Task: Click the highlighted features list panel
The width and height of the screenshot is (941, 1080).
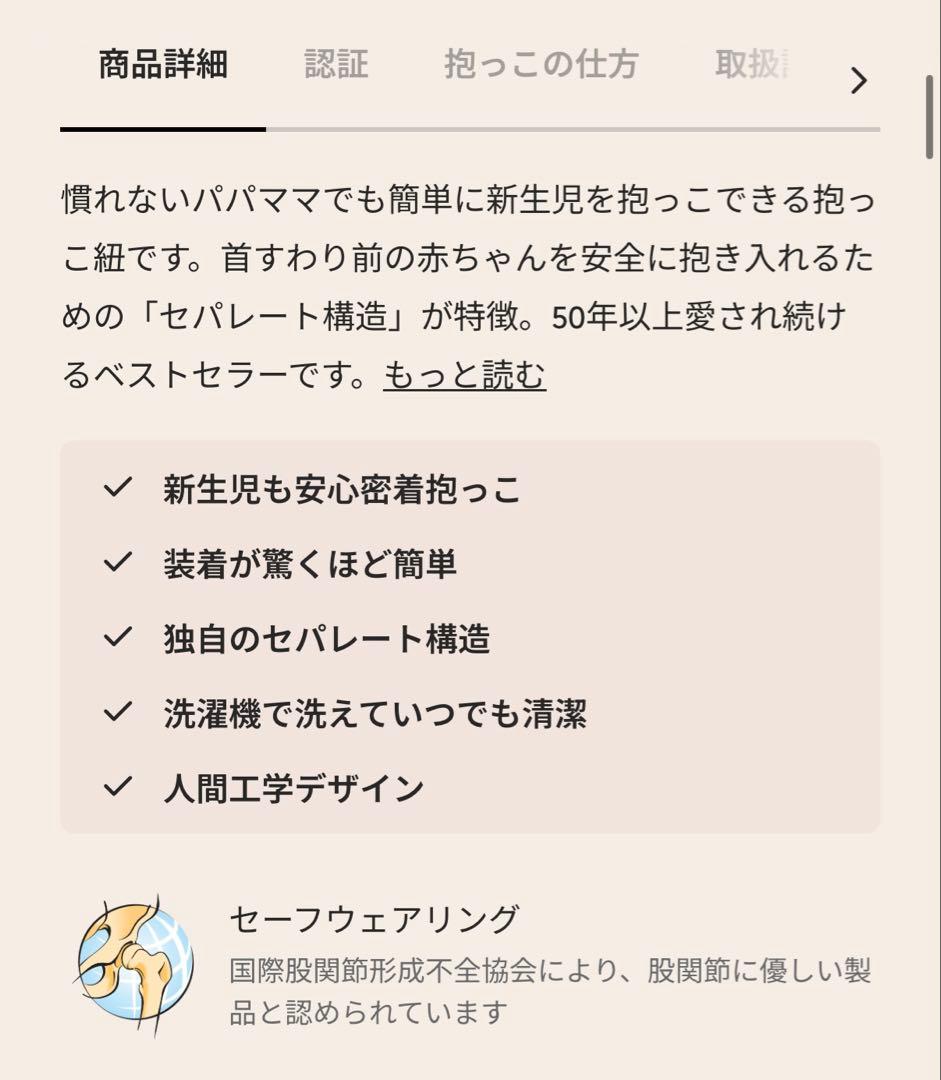Action: 470,636
